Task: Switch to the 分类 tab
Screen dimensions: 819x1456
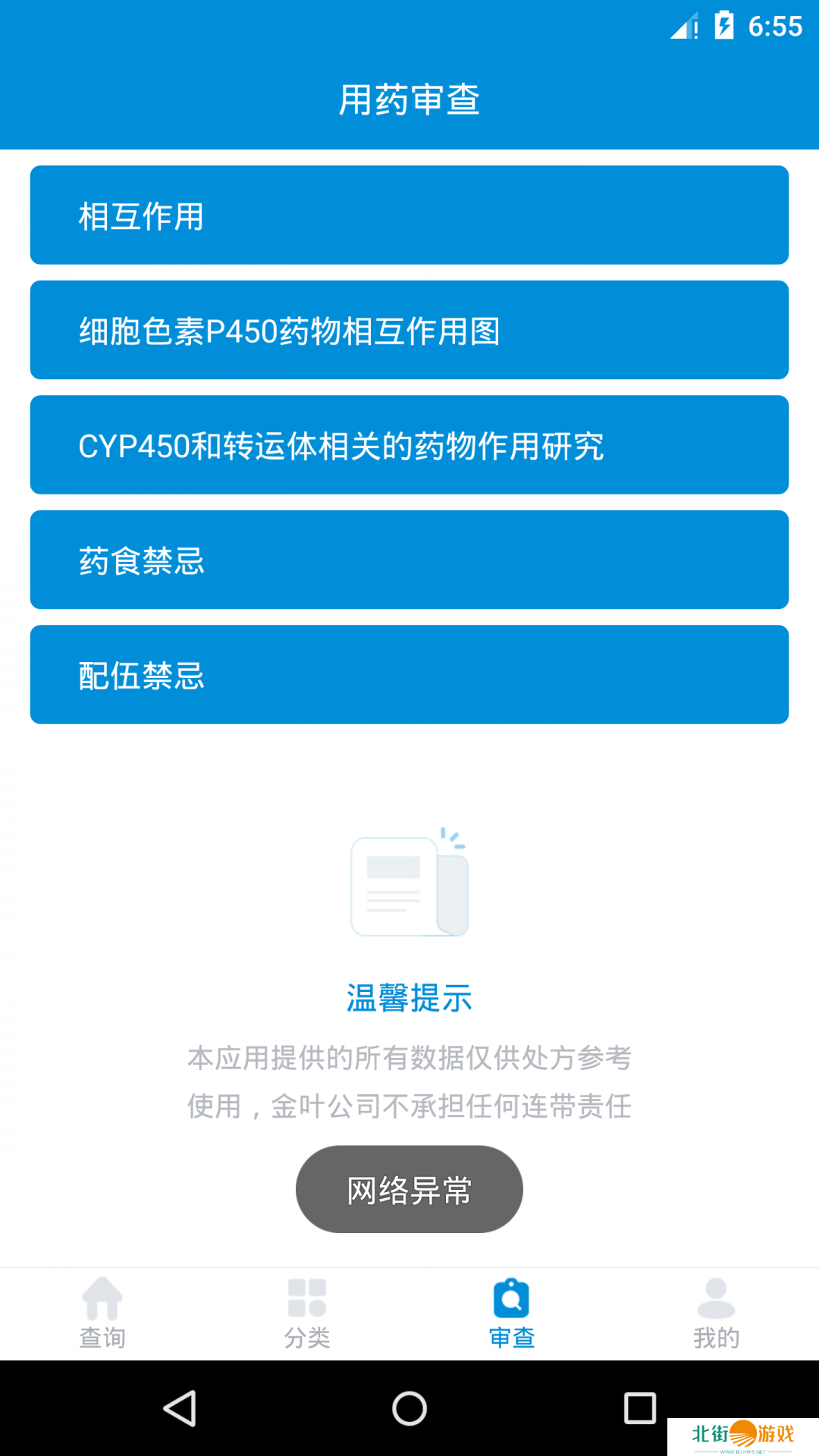Action: (x=307, y=1313)
